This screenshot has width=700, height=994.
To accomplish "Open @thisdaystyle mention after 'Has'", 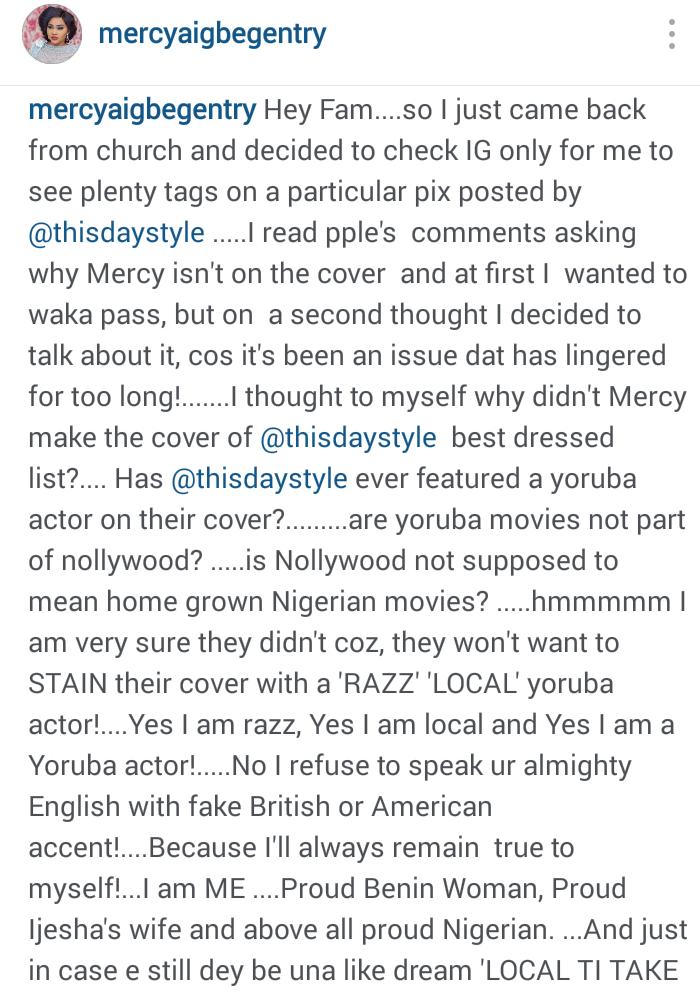I will [258, 479].
